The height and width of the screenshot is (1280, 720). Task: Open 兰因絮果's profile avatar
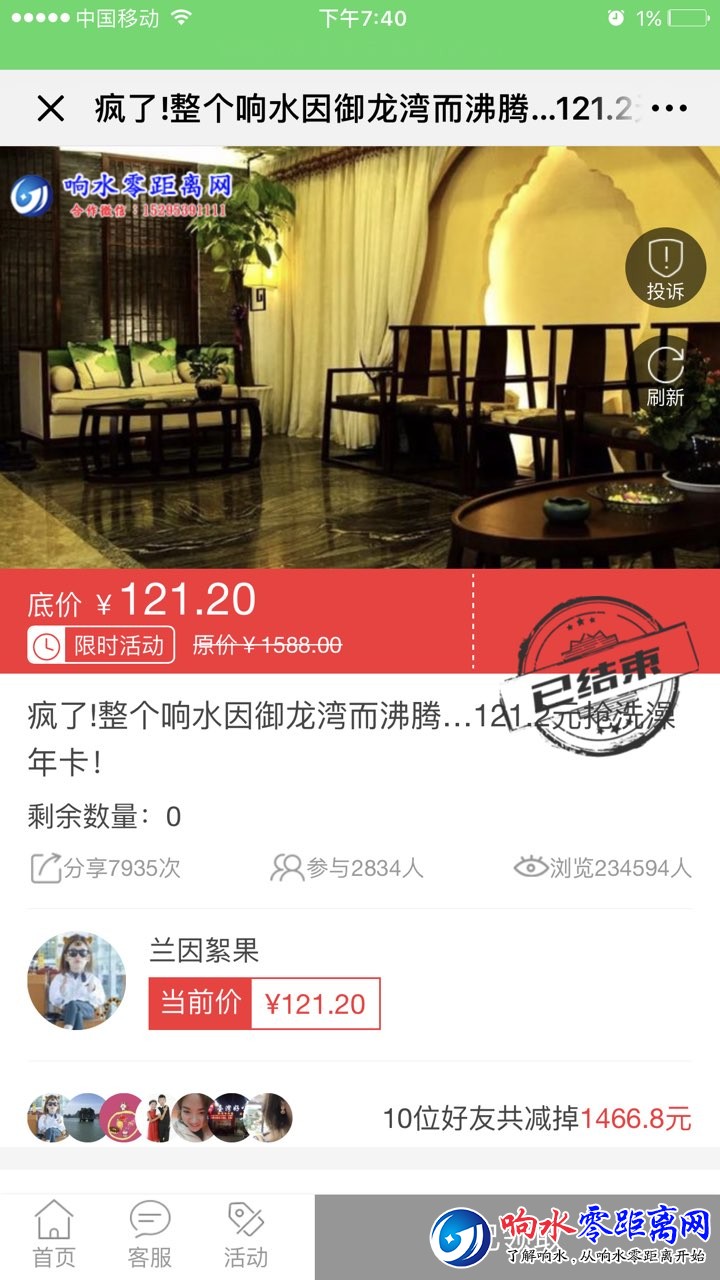(x=77, y=981)
